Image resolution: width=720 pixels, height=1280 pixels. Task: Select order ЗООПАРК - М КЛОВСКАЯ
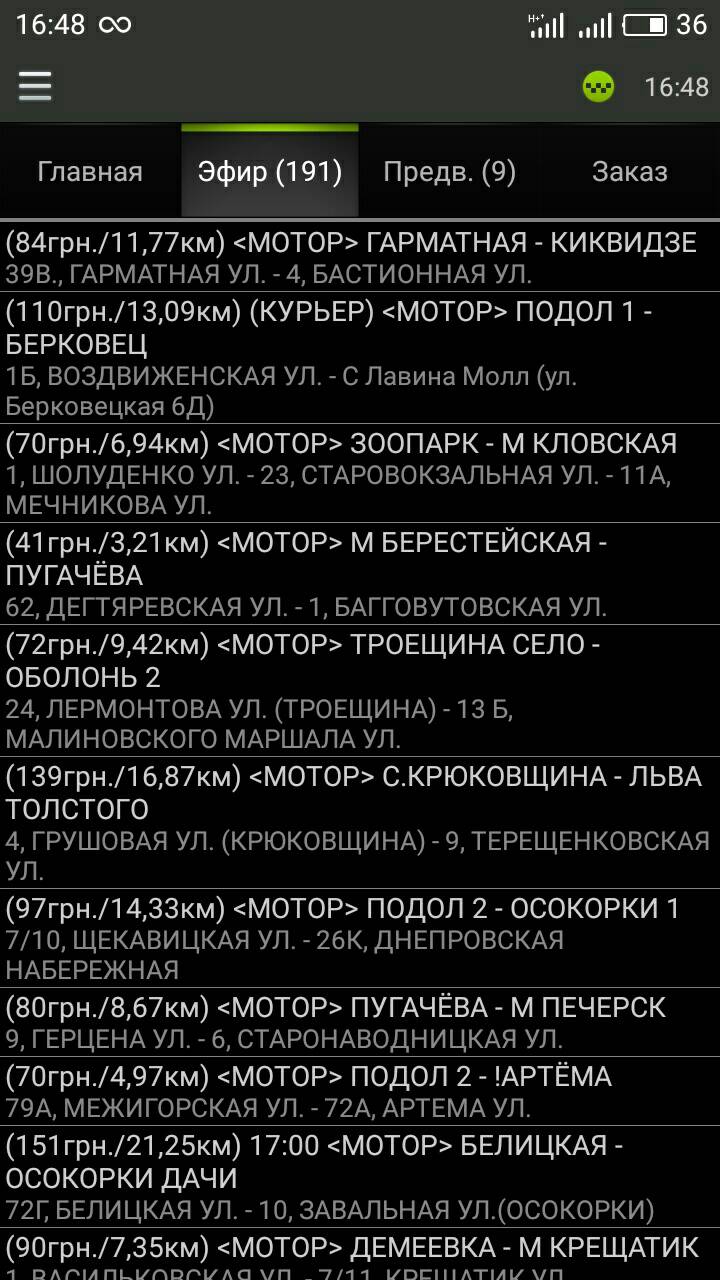click(x=360, y=473)
